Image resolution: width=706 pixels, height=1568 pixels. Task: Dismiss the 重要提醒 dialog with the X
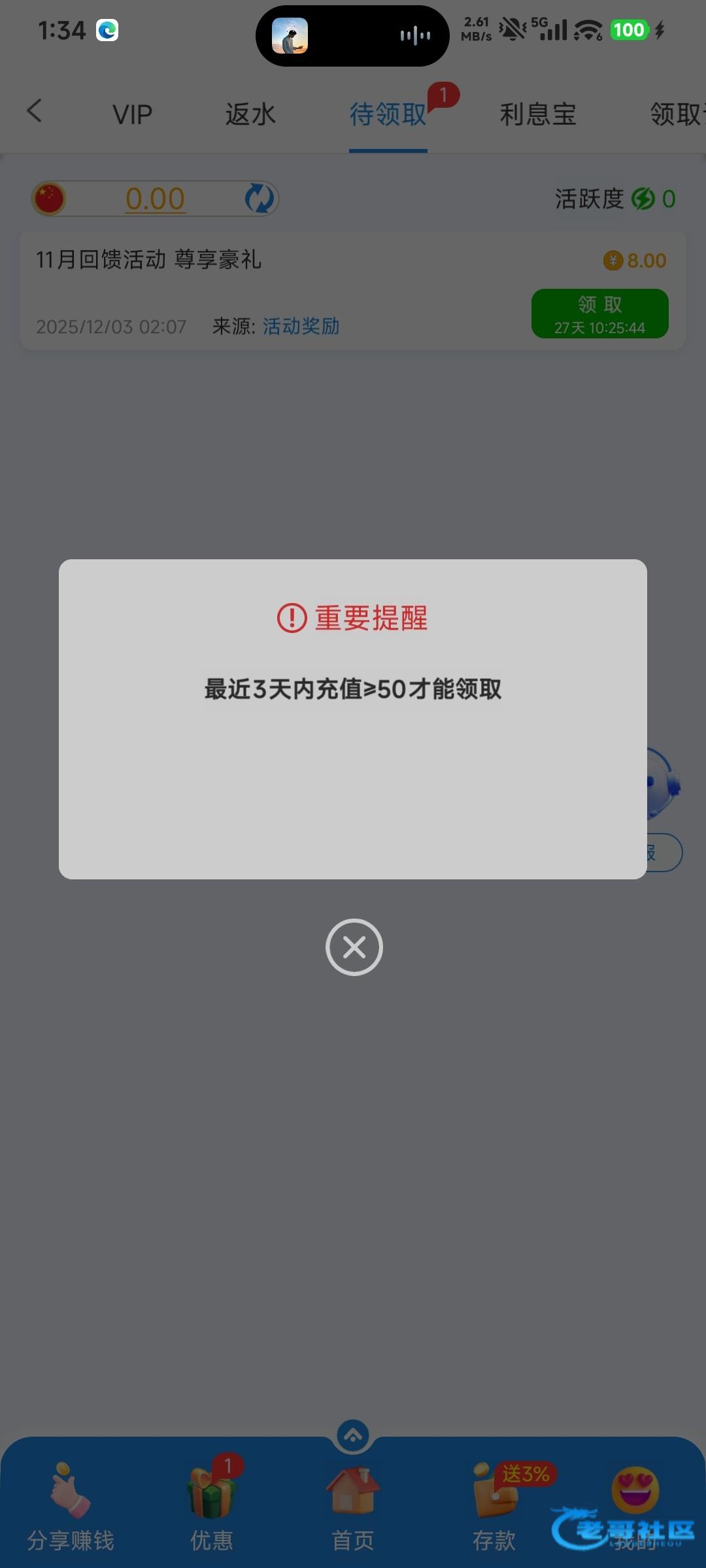pos(354,947)
